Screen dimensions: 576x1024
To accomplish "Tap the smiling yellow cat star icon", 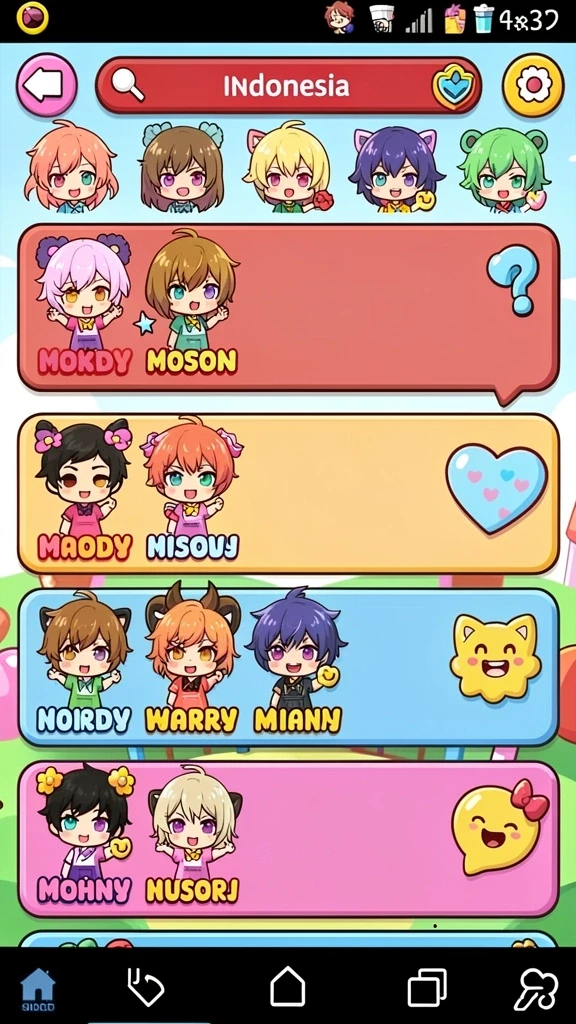I will (495, 658).
